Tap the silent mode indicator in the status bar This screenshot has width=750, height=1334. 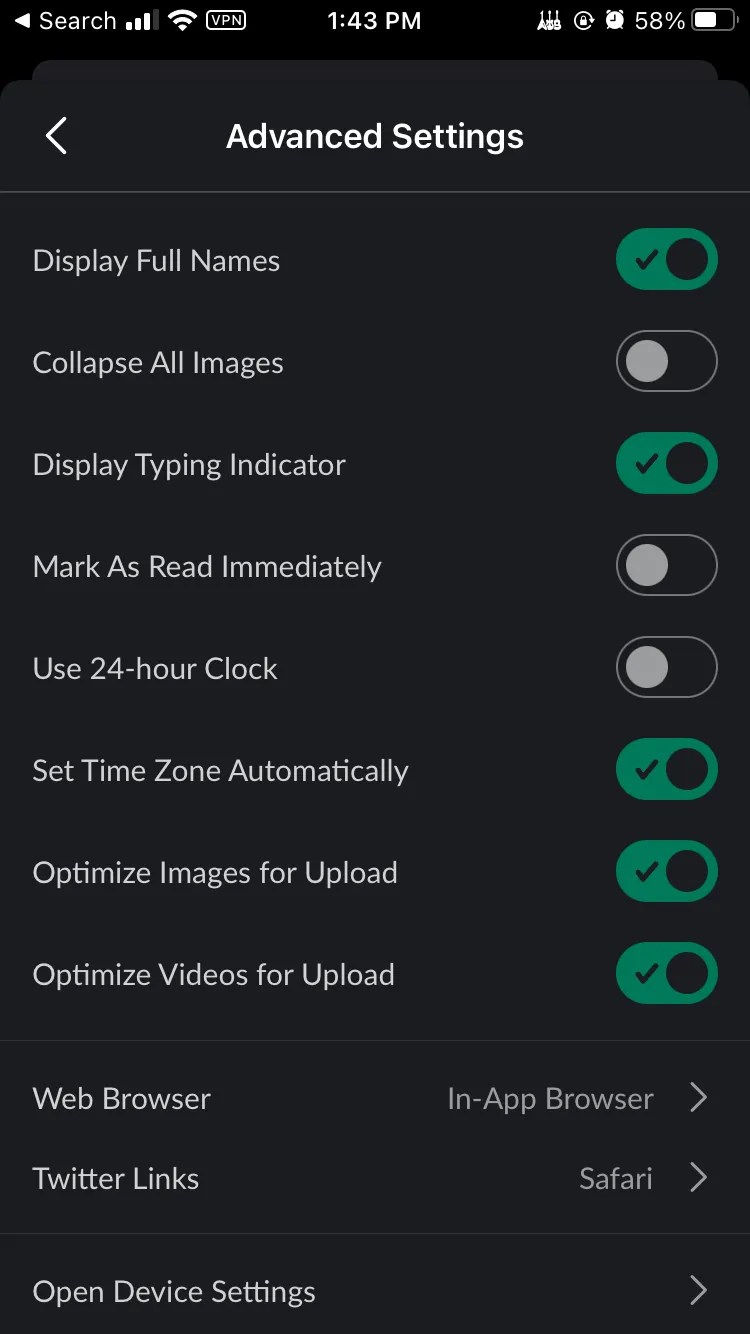(548, 20)
